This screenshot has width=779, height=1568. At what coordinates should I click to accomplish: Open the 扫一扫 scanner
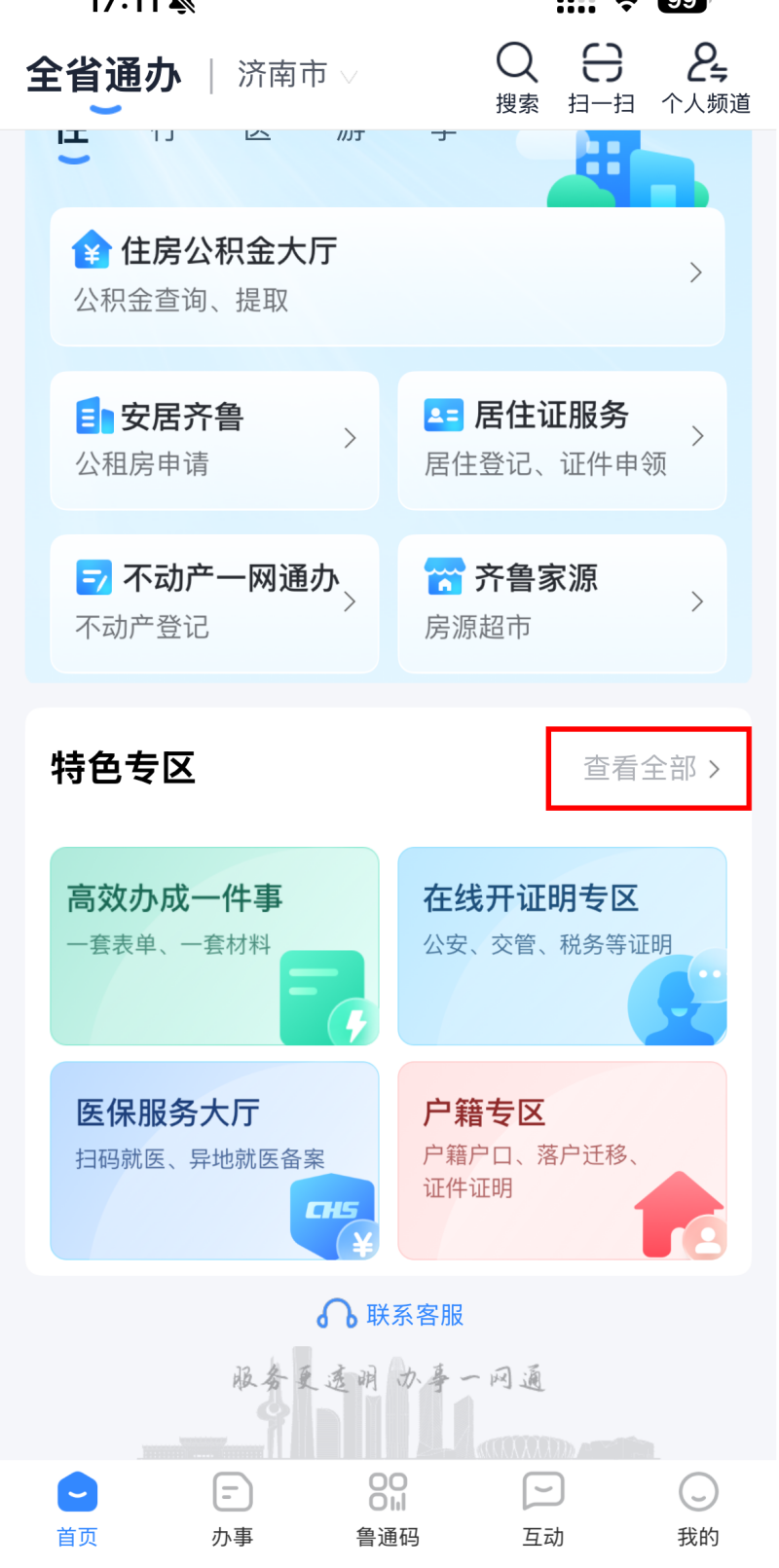tap(601, 78)
